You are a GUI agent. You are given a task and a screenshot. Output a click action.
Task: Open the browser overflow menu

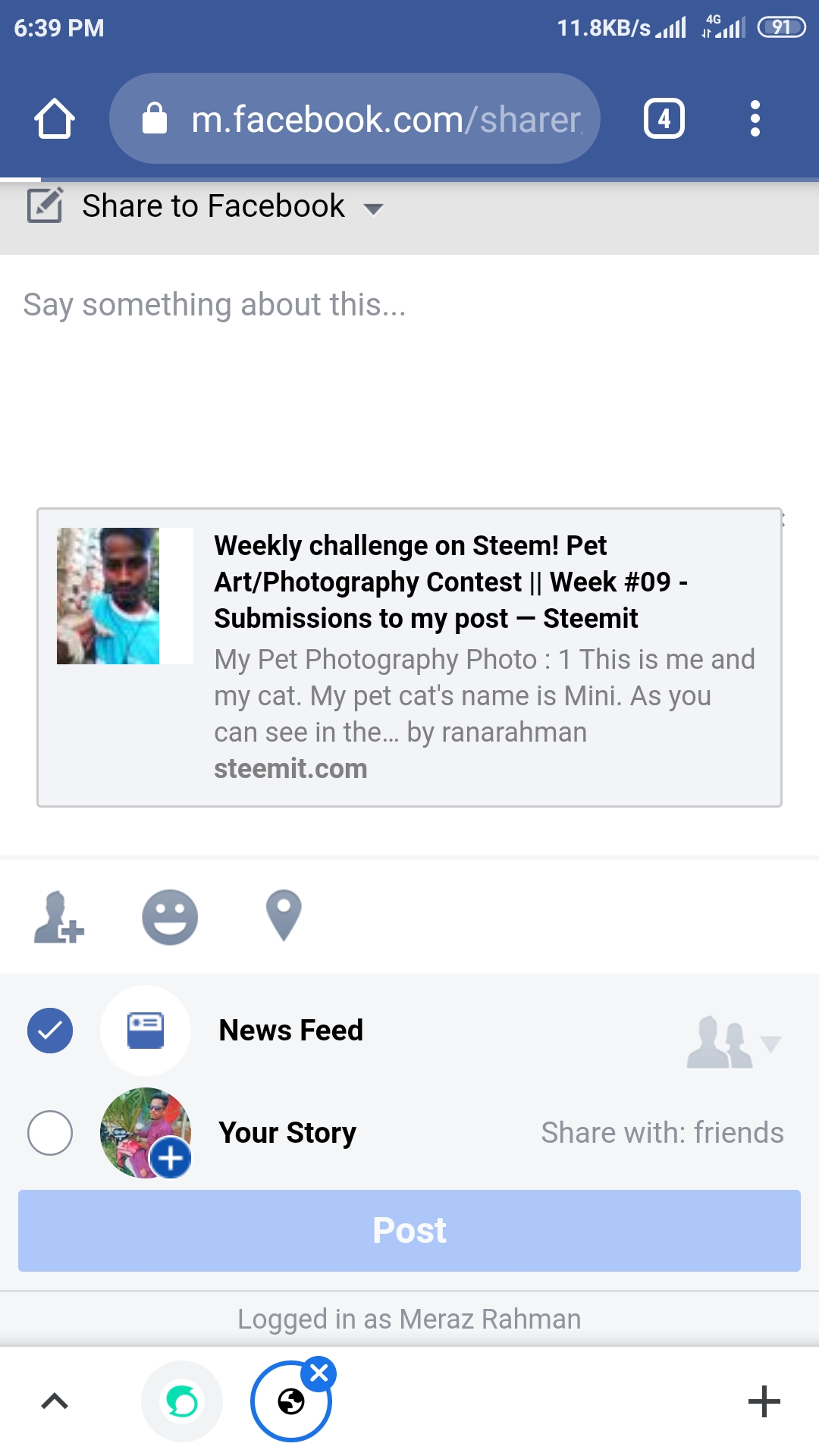(755, 118)
